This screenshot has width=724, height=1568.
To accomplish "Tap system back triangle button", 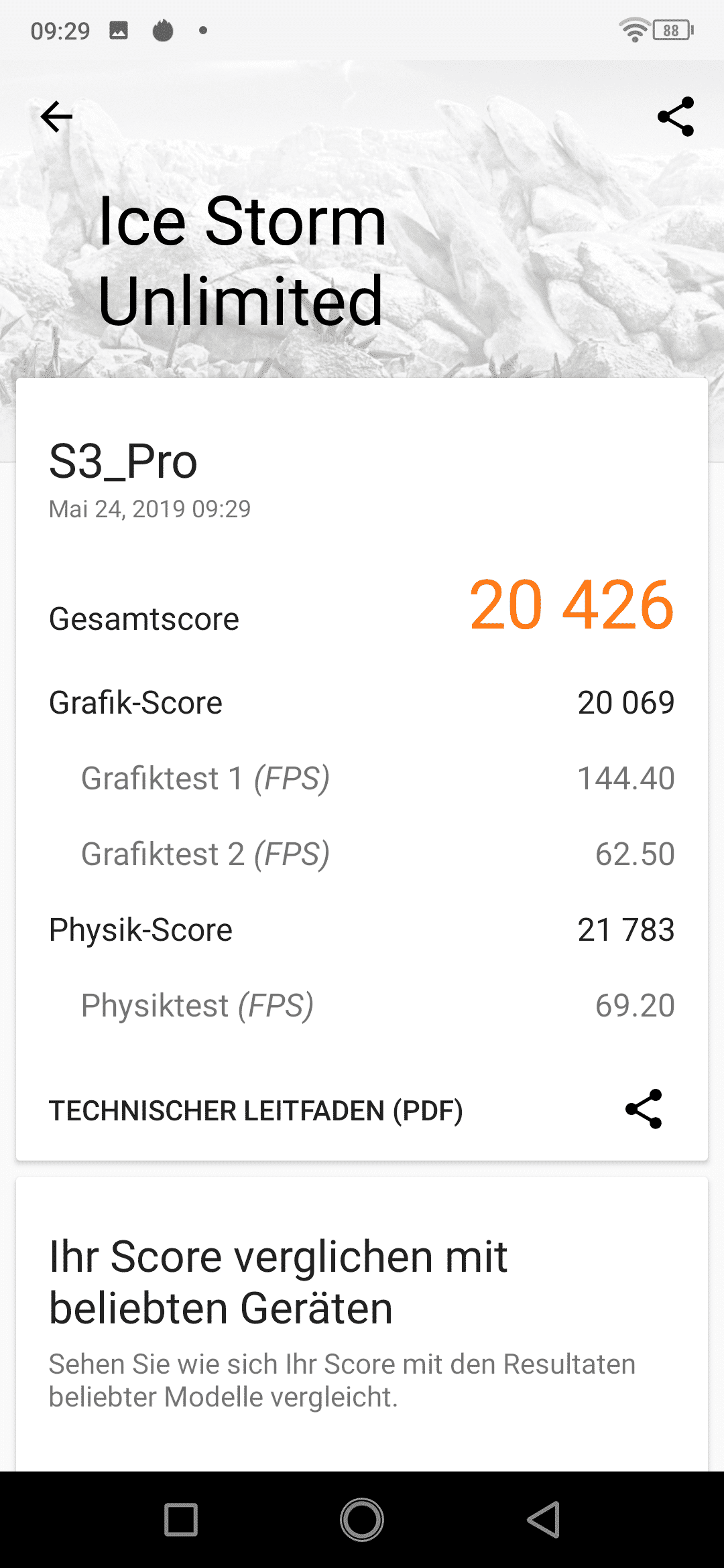I will coord(544,1520).
